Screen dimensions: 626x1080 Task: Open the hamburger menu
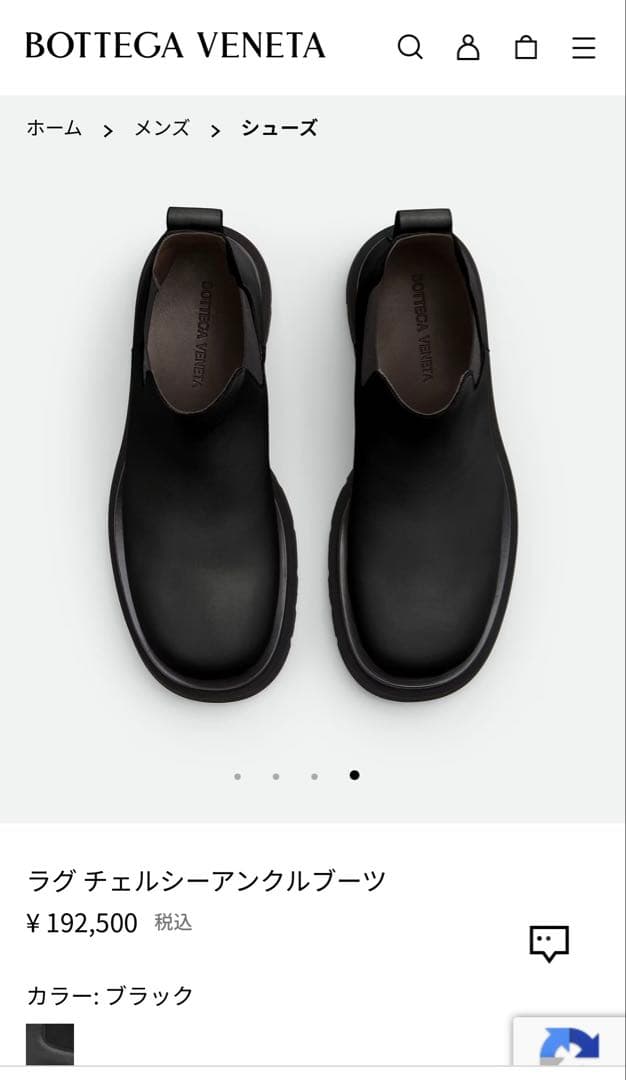click(x=584, y=47)
